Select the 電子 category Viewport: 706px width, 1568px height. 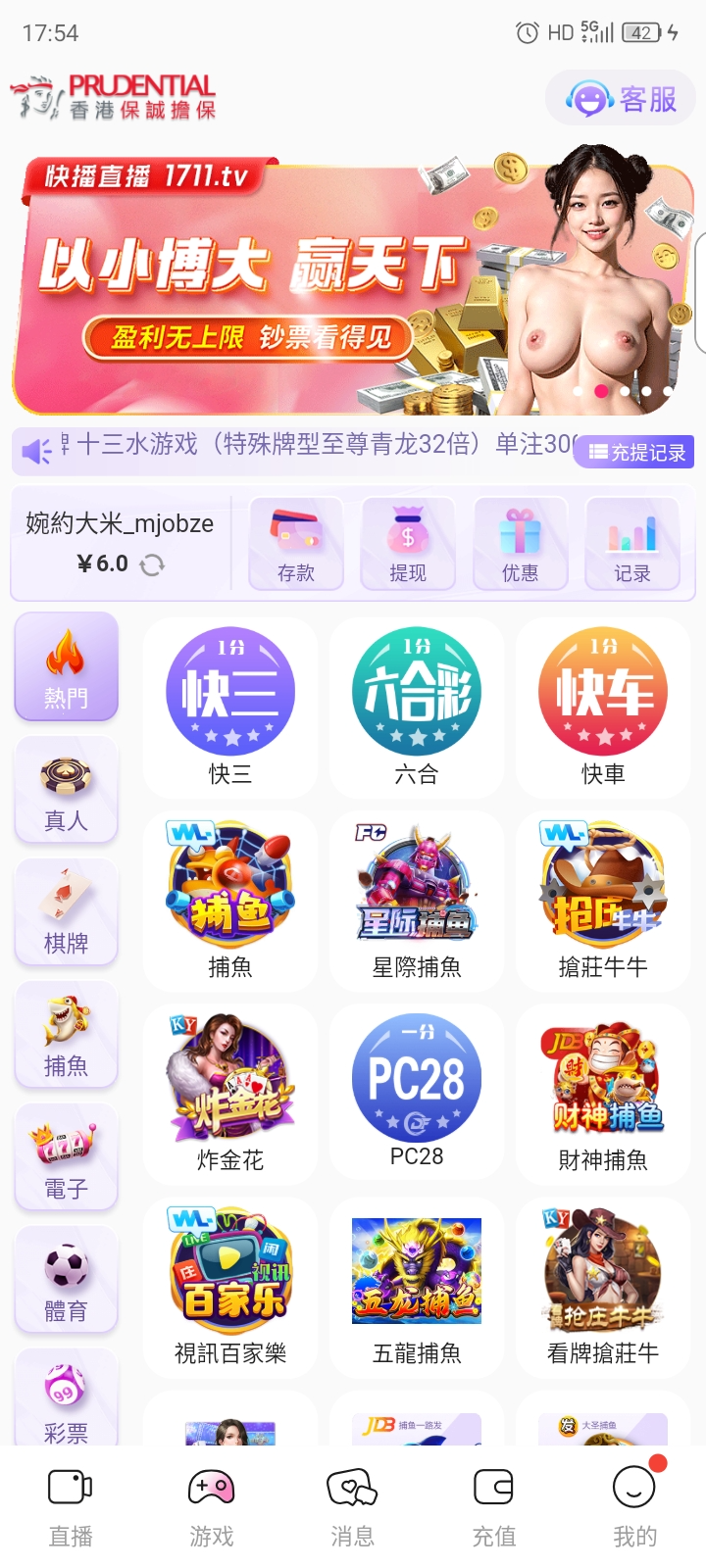click(67, 1157)
